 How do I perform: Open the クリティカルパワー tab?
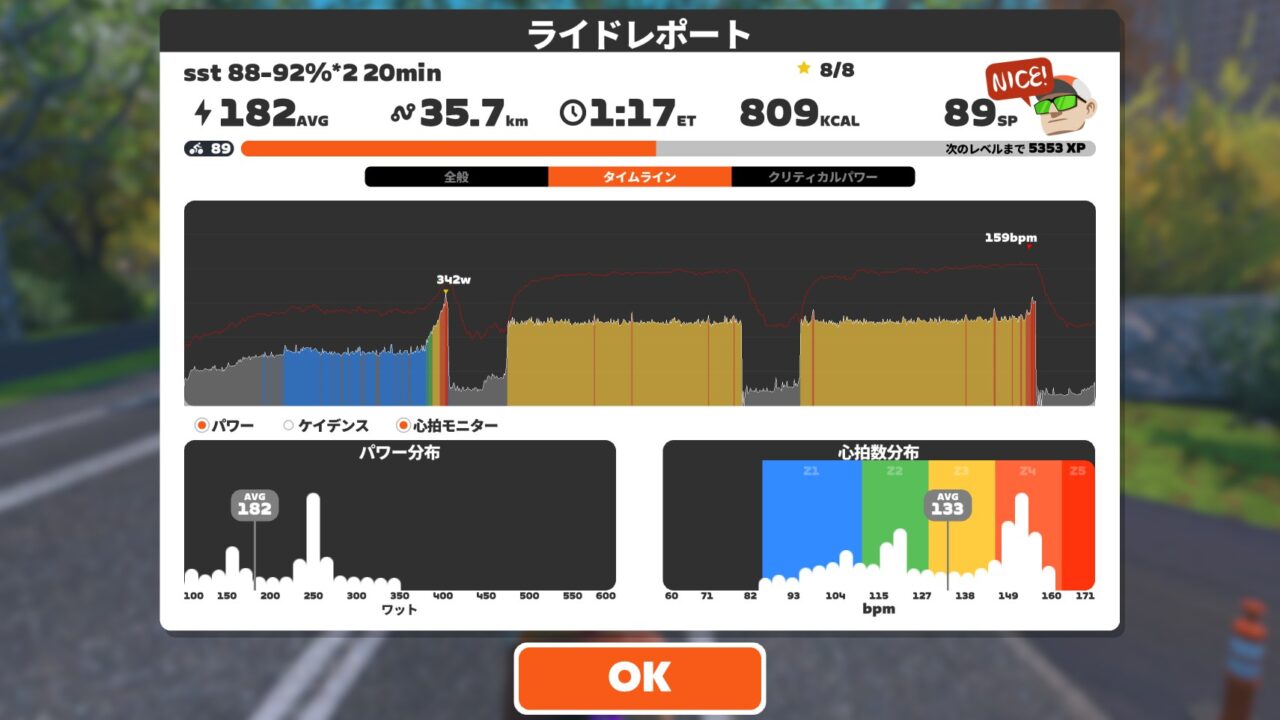[822, 177]
